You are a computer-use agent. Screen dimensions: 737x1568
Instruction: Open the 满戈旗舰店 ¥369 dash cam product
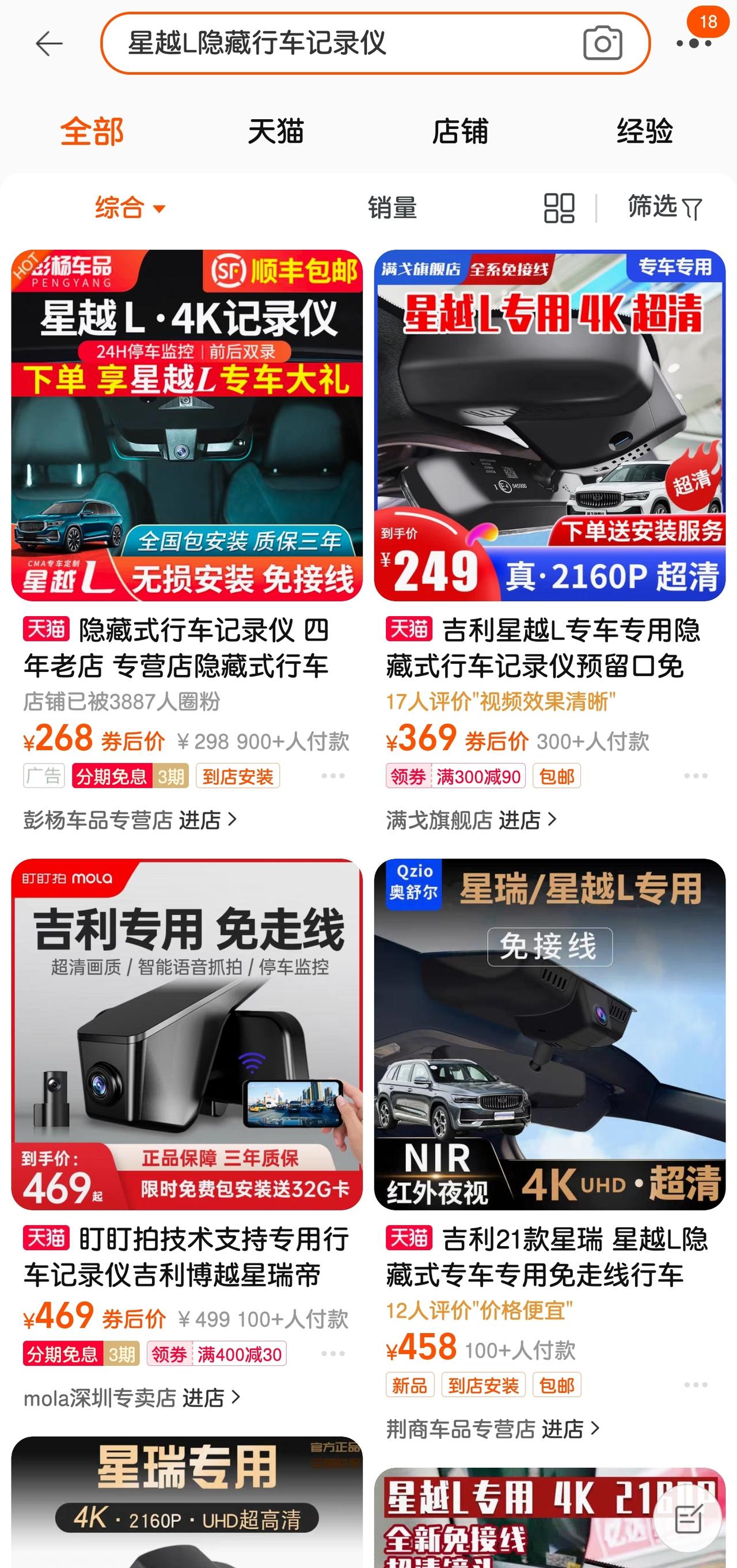pos(549,425)
